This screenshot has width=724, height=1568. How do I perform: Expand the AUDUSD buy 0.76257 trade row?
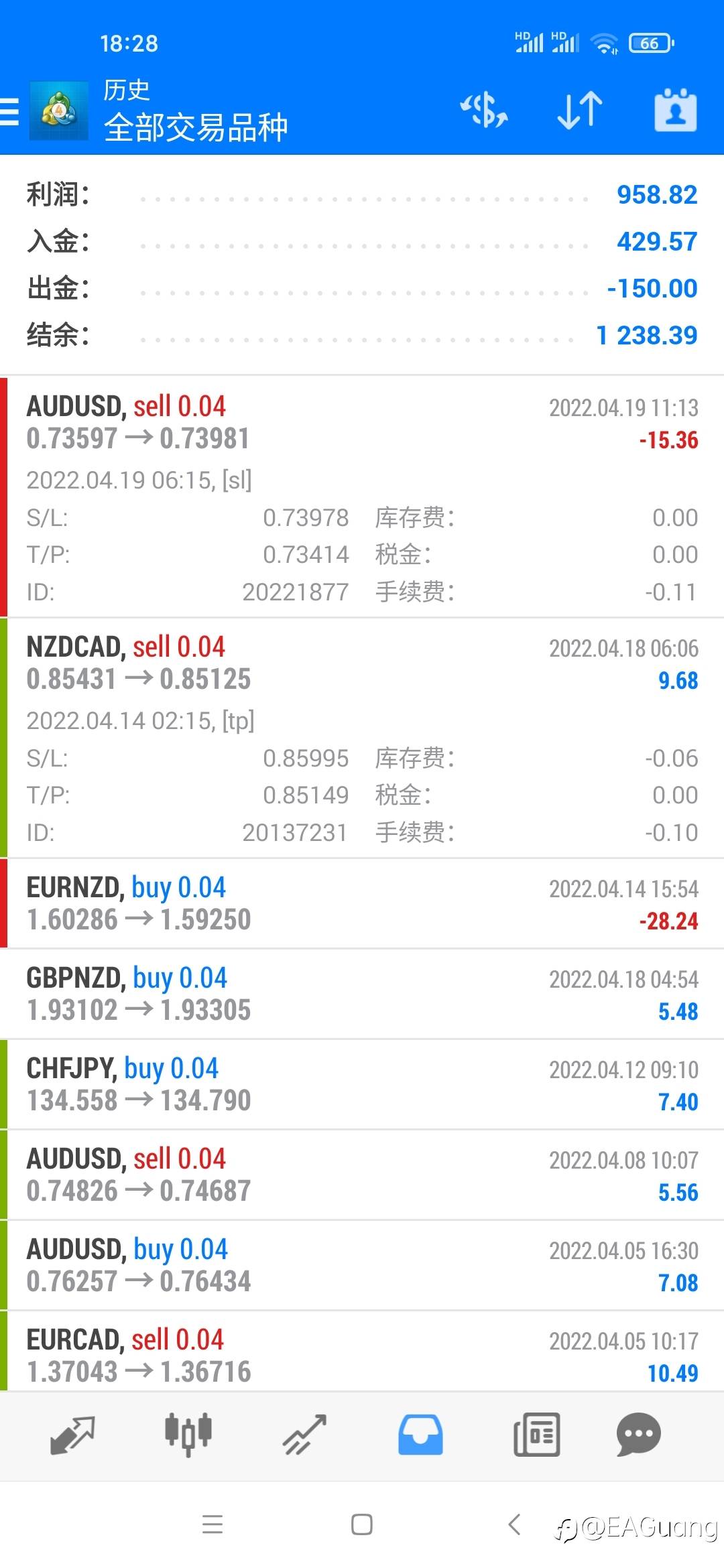pos(362,1265)
